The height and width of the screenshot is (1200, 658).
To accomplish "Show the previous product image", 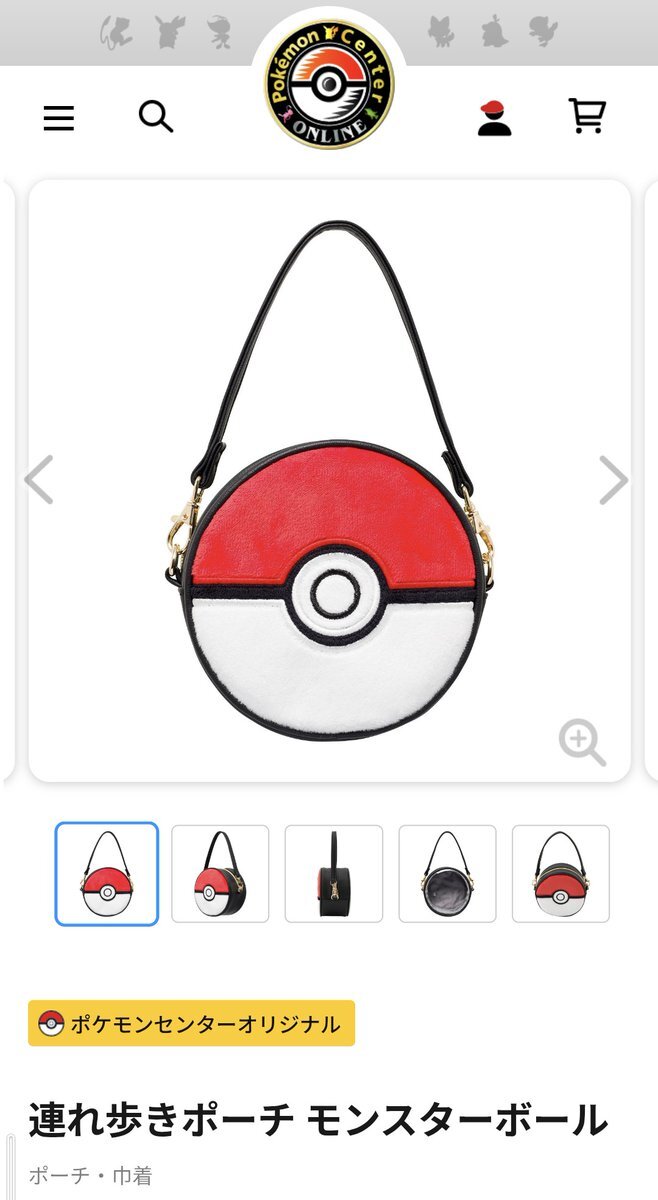I will pos(38,480).
